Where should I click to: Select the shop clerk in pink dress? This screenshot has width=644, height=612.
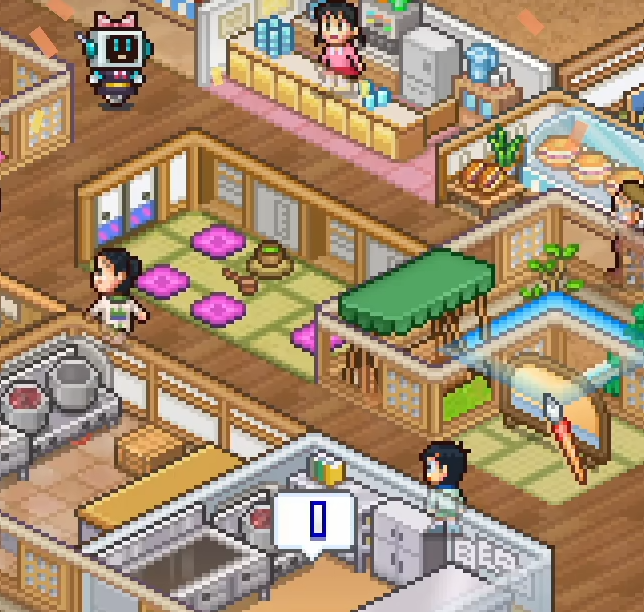[x=338, y=50]
